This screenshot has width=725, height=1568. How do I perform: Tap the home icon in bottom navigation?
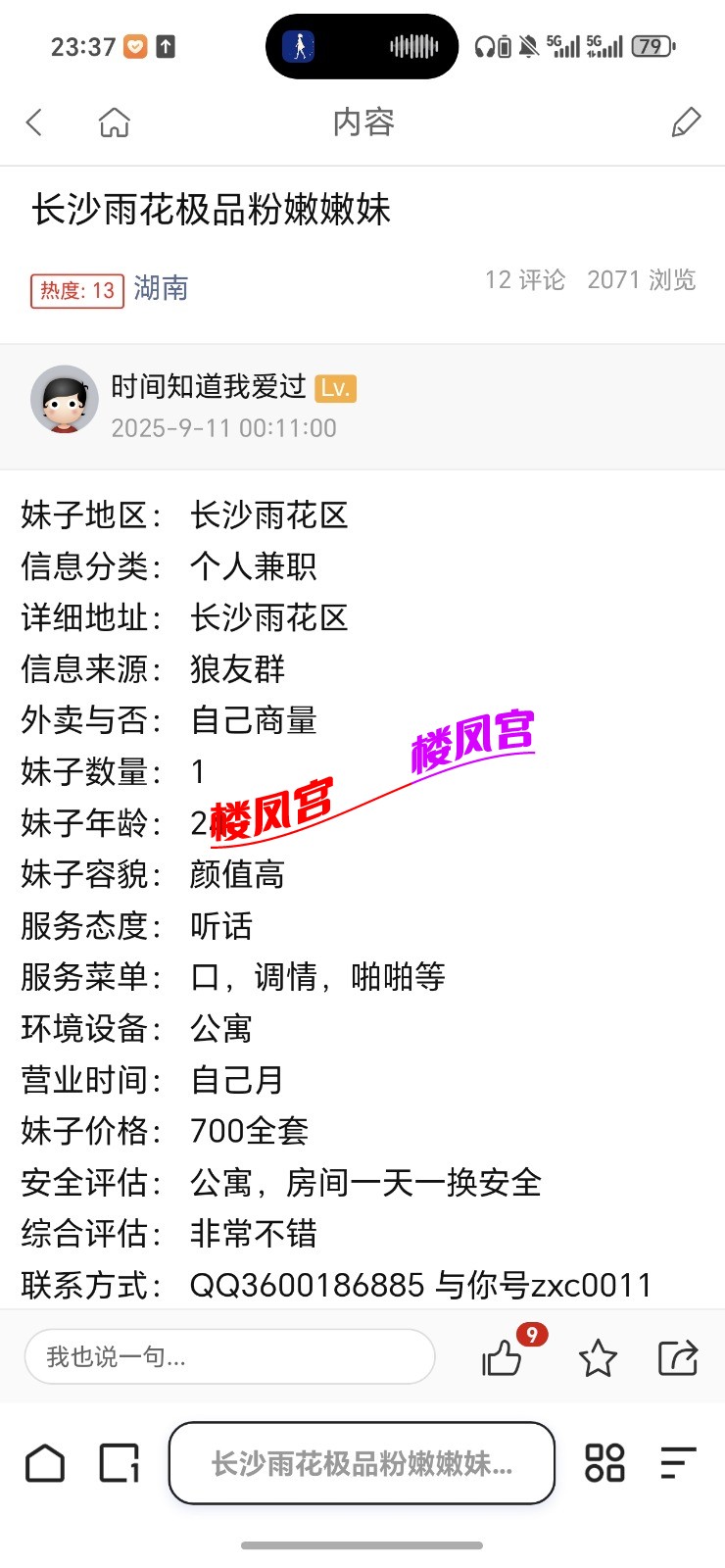(x=44, y=1464)
